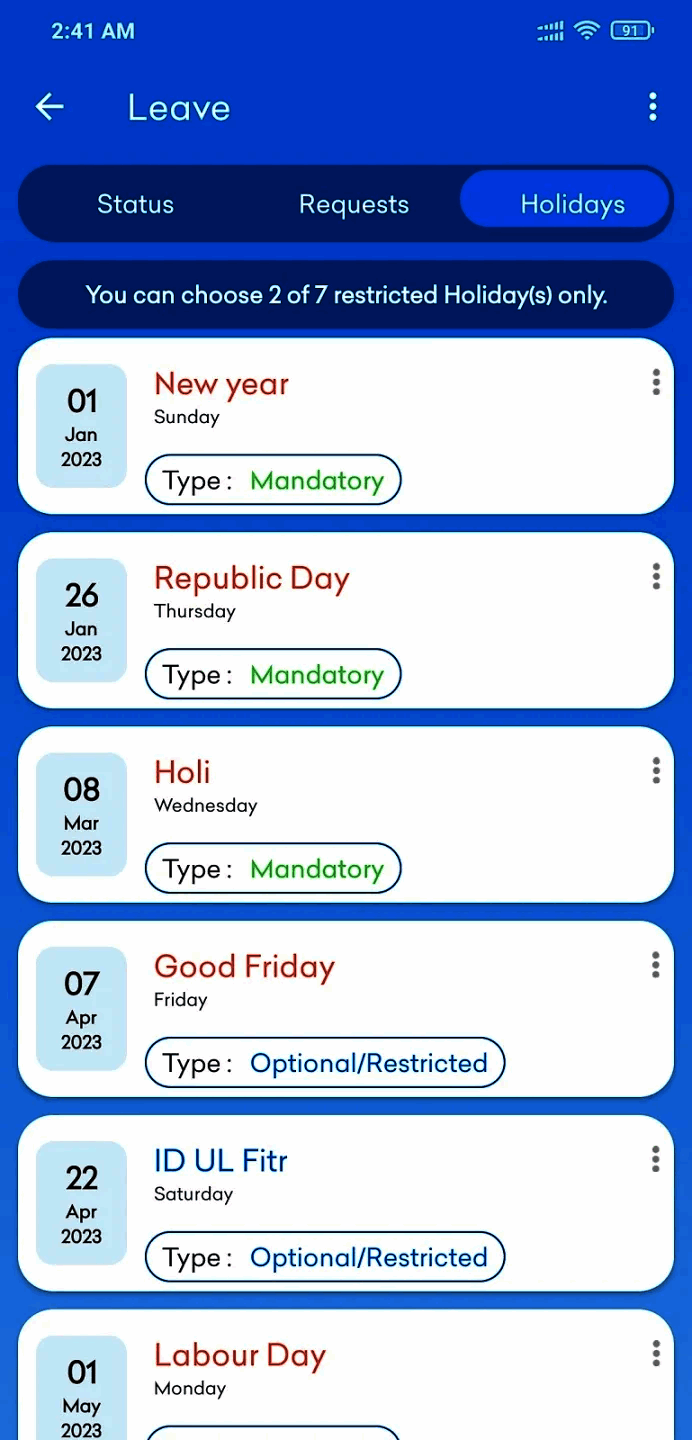Switch to the Requests tab
Image resolution: width=692 pixels, height=1440 pixels.
click(x=354, y=204)
